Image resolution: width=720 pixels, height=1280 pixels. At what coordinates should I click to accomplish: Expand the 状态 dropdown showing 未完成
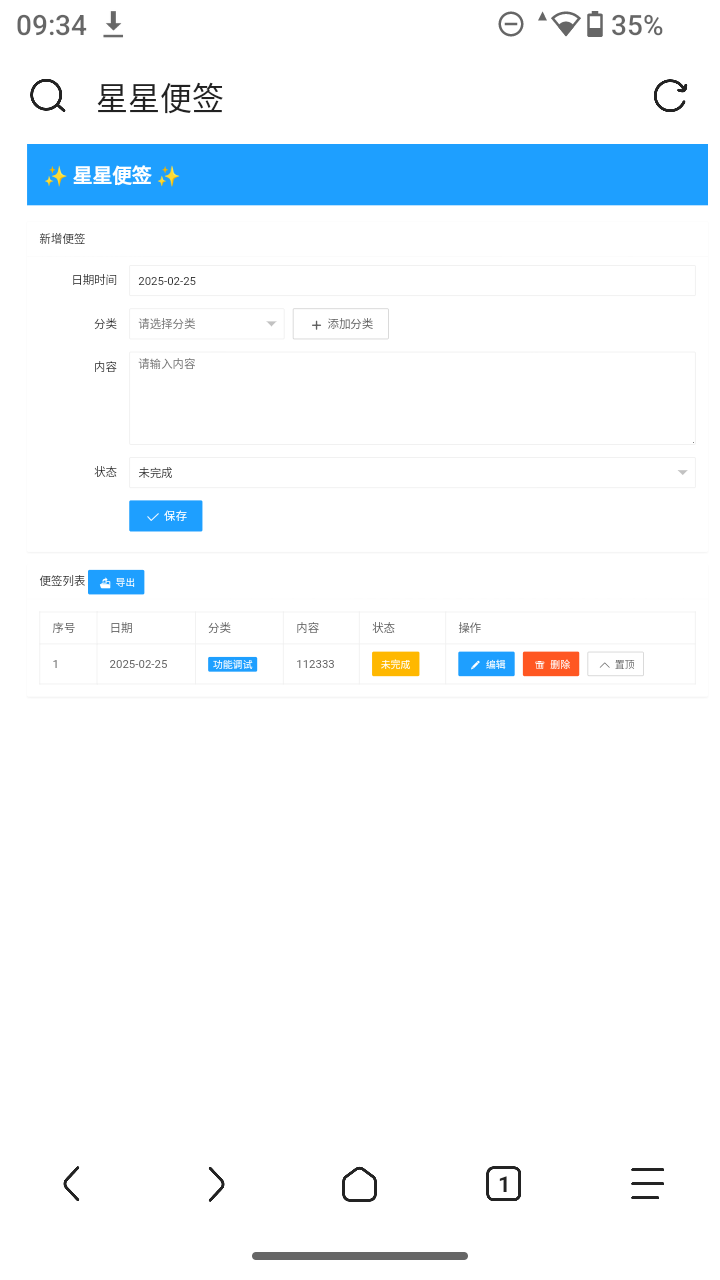411,473
